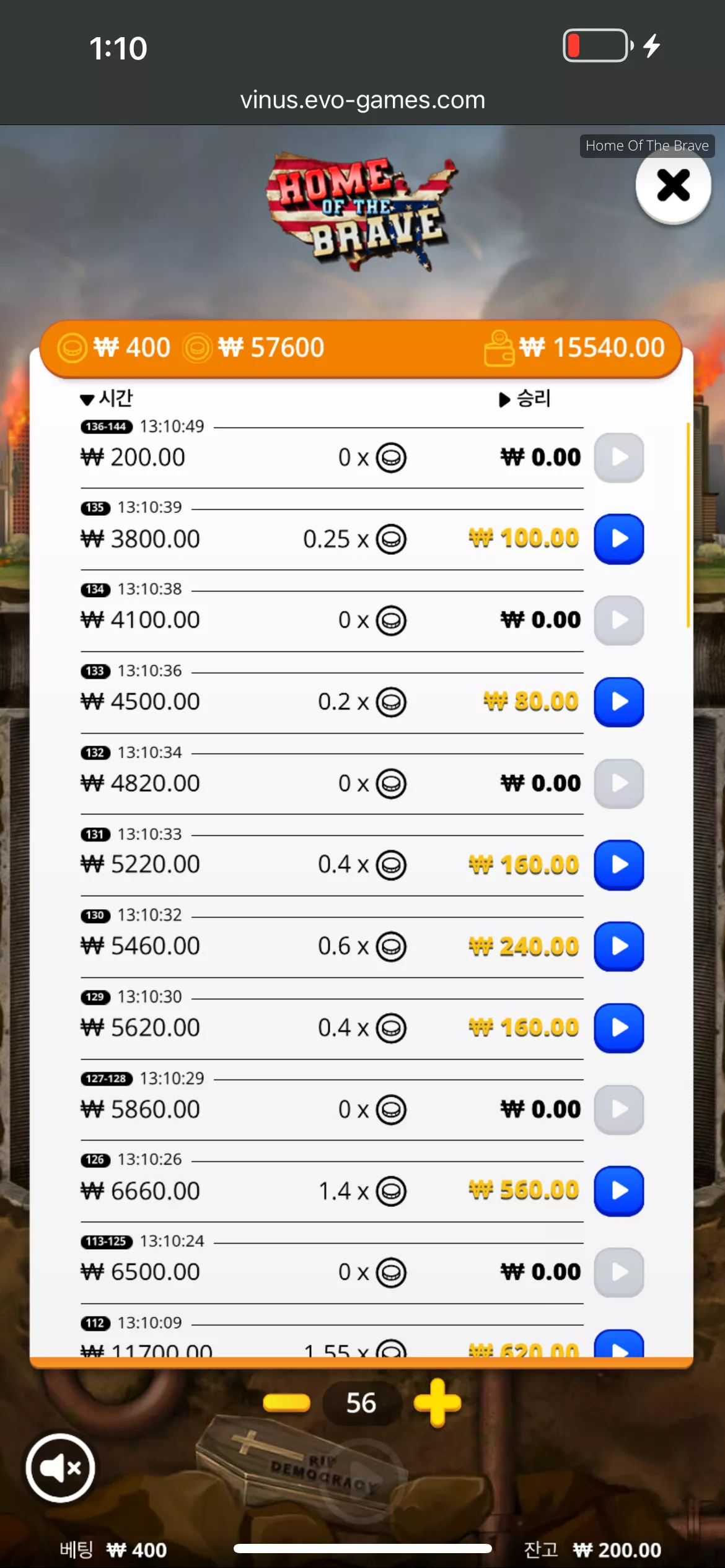
Task: Replay round 133 with ₩80.00 win
Action: click(x=618, y=702)
